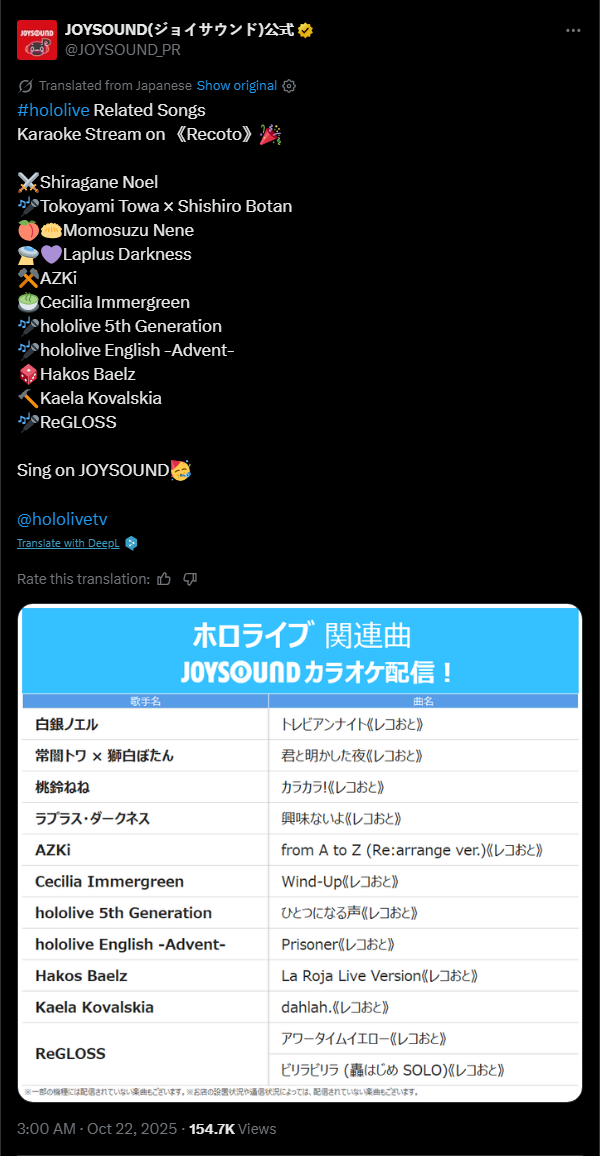Image resolution: width=600 pixels, height=1156 pixels.
Task: Open the #hololive hashtag
Action: coord(53,110)
